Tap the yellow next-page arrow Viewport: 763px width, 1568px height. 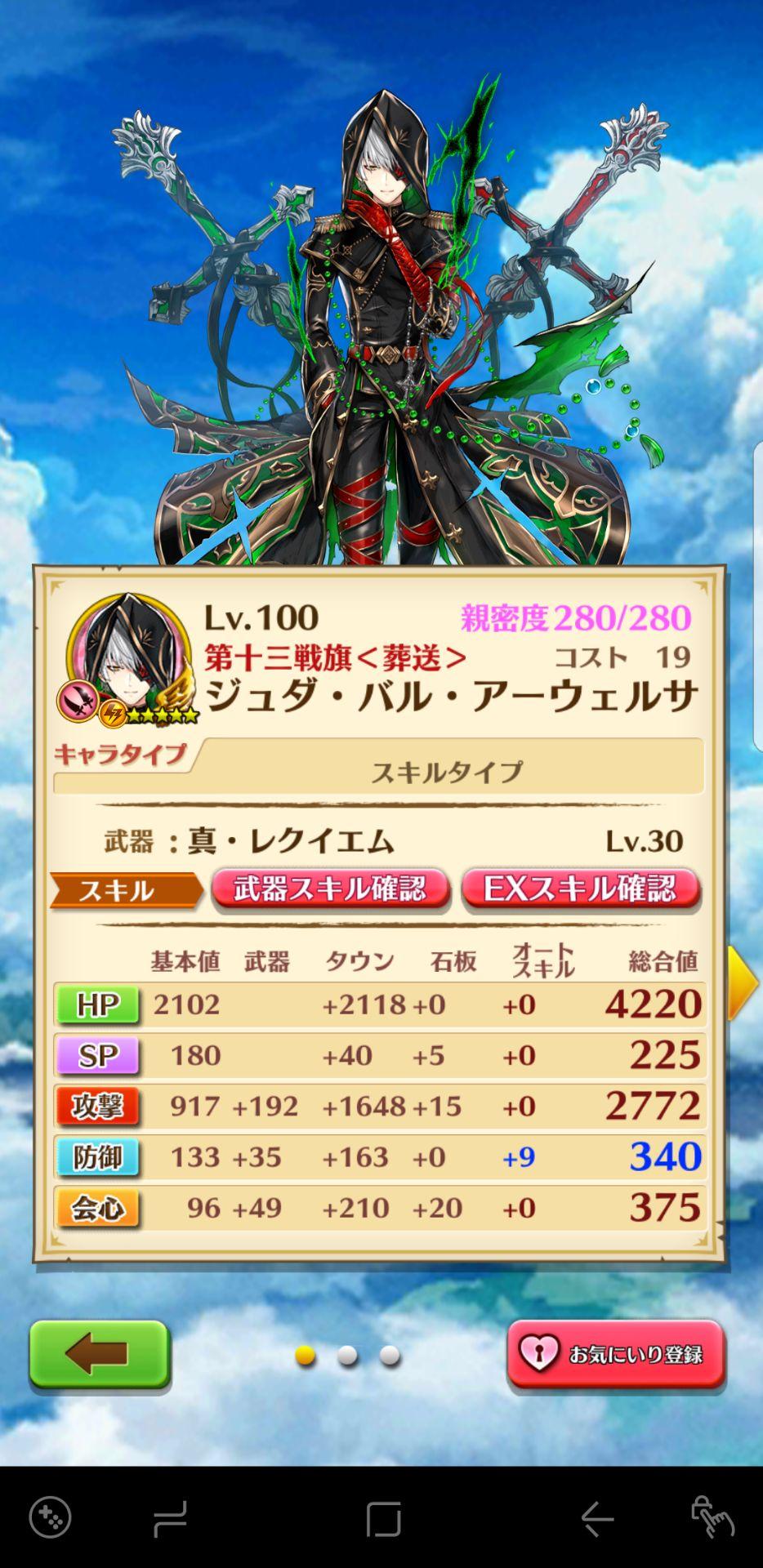coord(742,982)
